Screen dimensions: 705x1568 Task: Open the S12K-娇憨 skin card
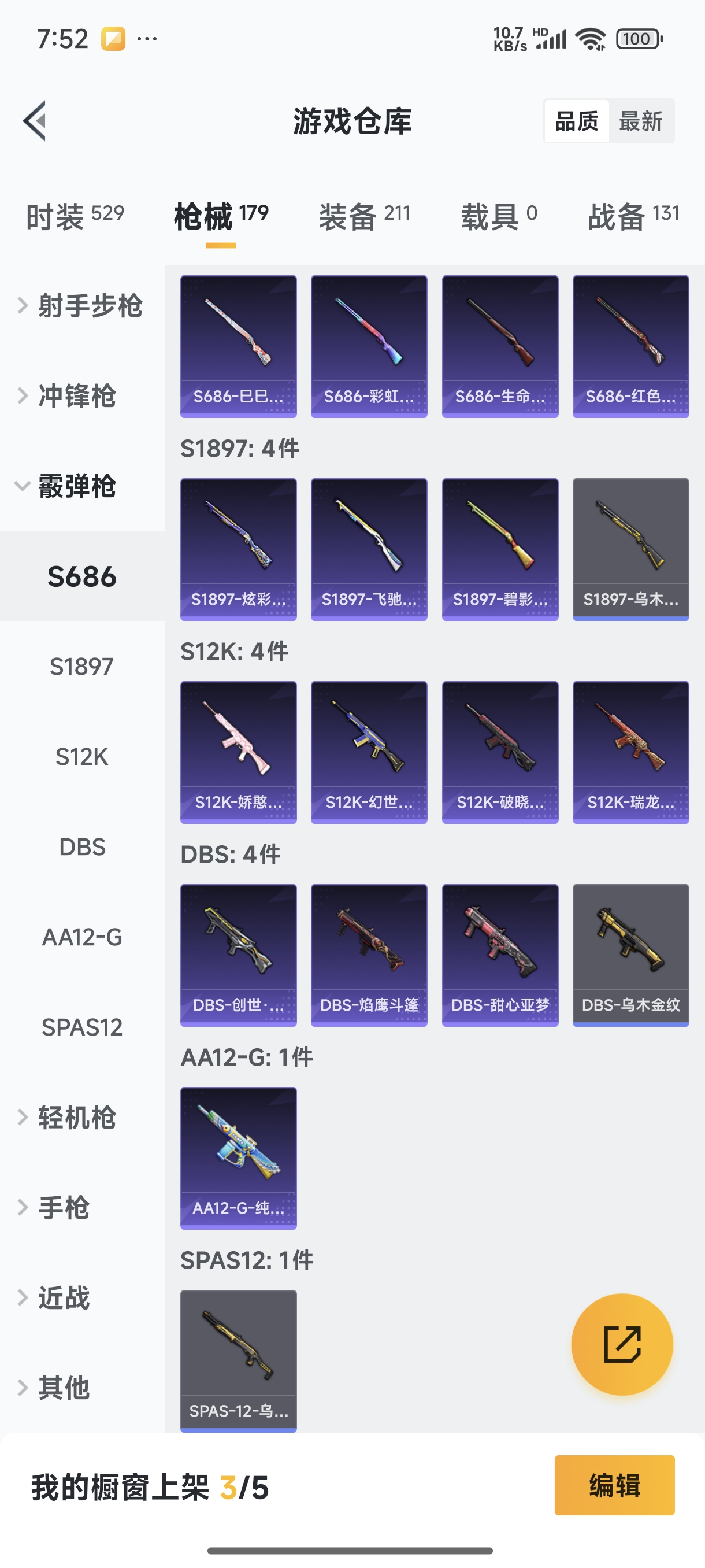point(239,752)
